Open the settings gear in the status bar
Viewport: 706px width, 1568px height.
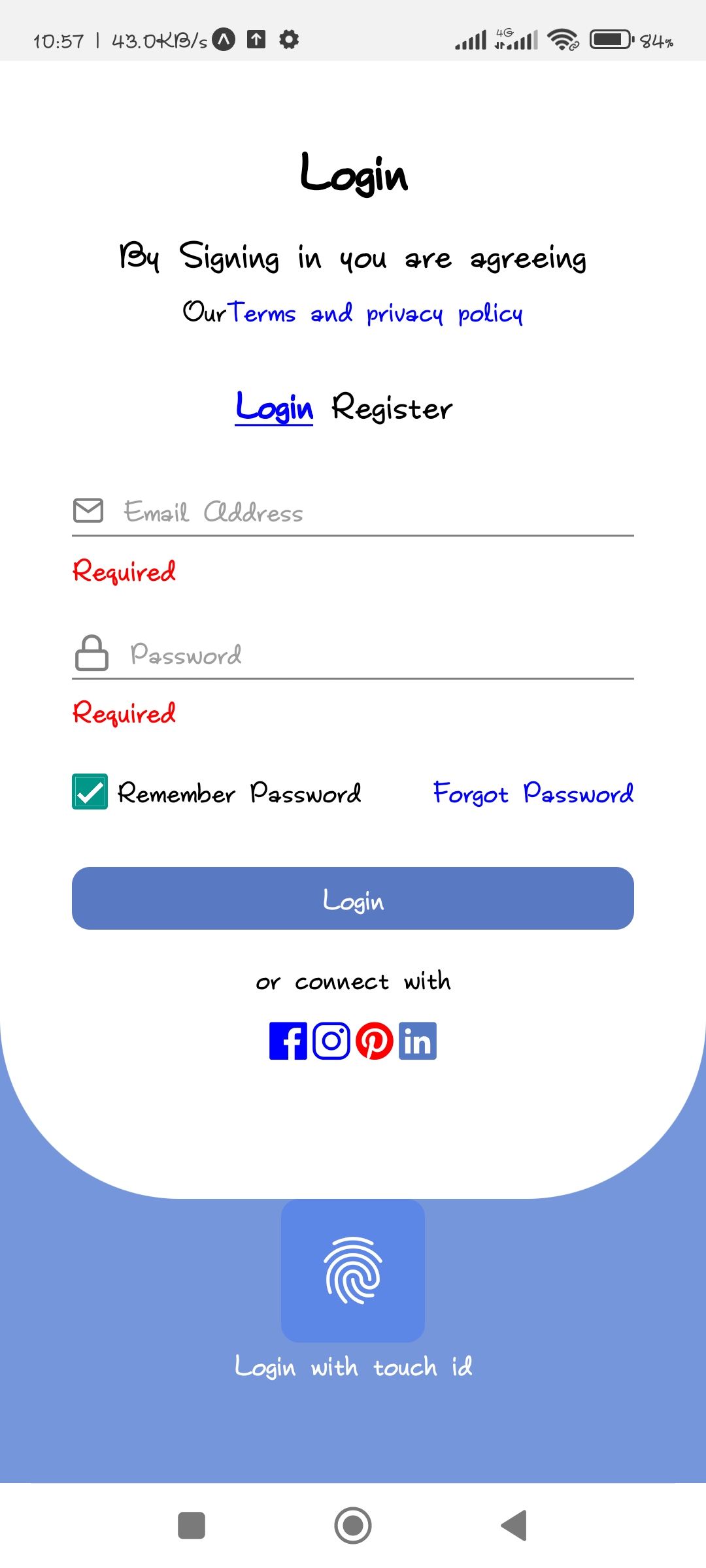point(288,39)
